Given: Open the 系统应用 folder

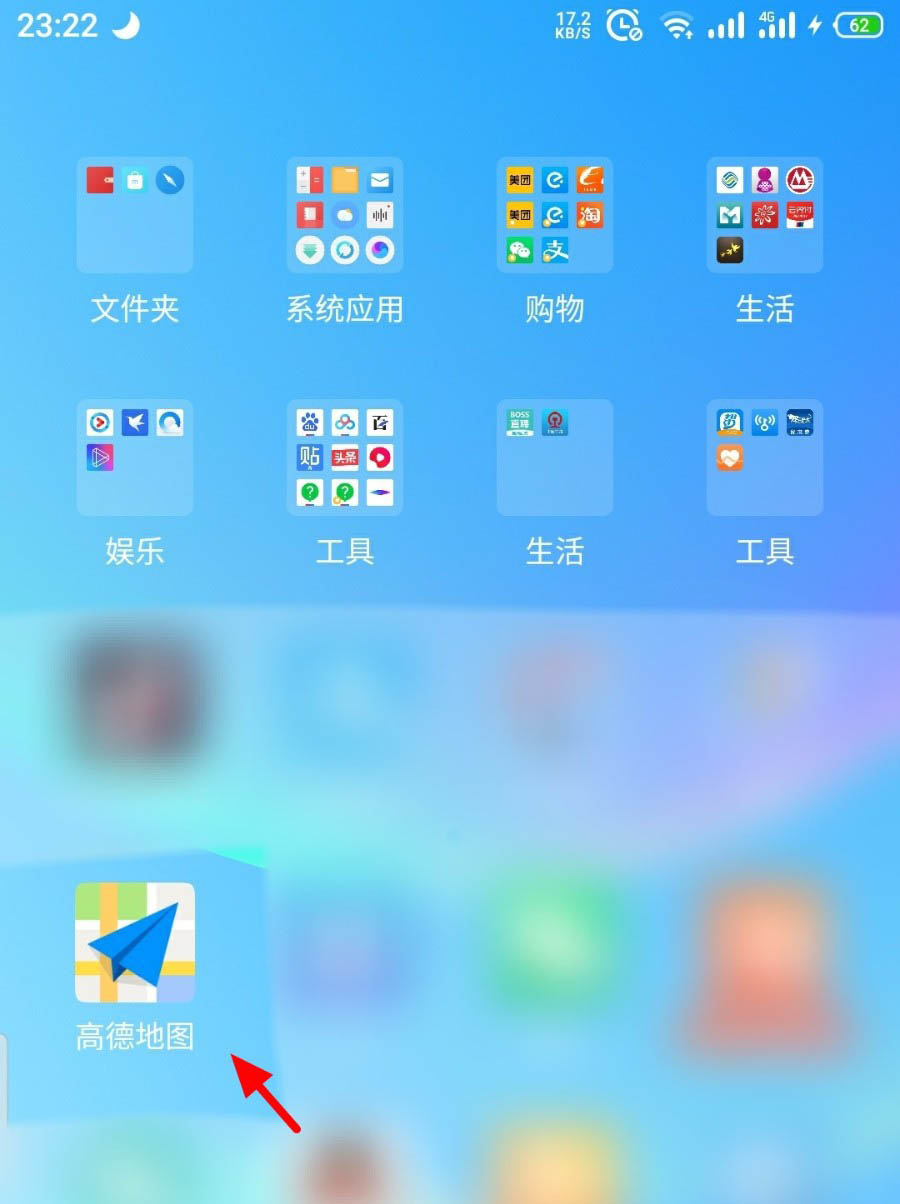Looking at the screenshot, I should pos(345,215).
